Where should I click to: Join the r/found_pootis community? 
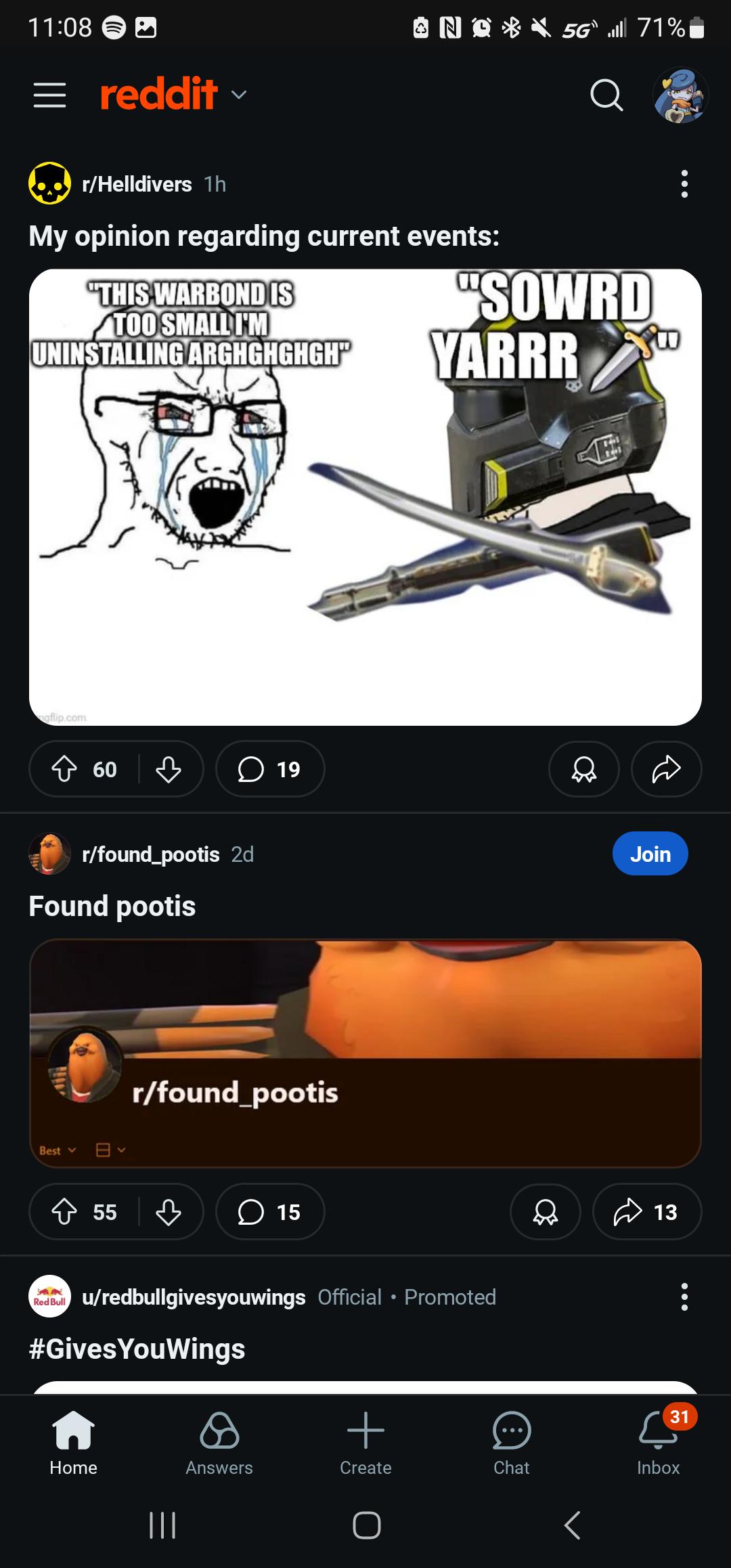point(650,854)
